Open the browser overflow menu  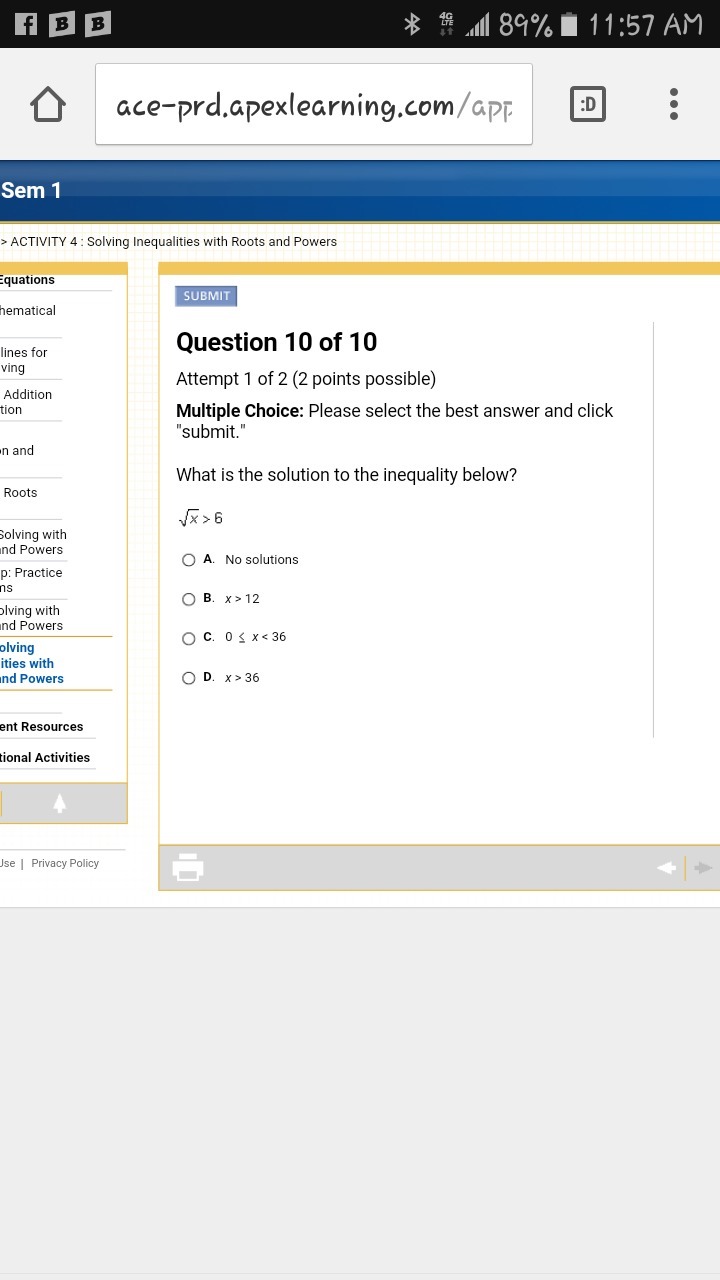click(x=674, y=105)
